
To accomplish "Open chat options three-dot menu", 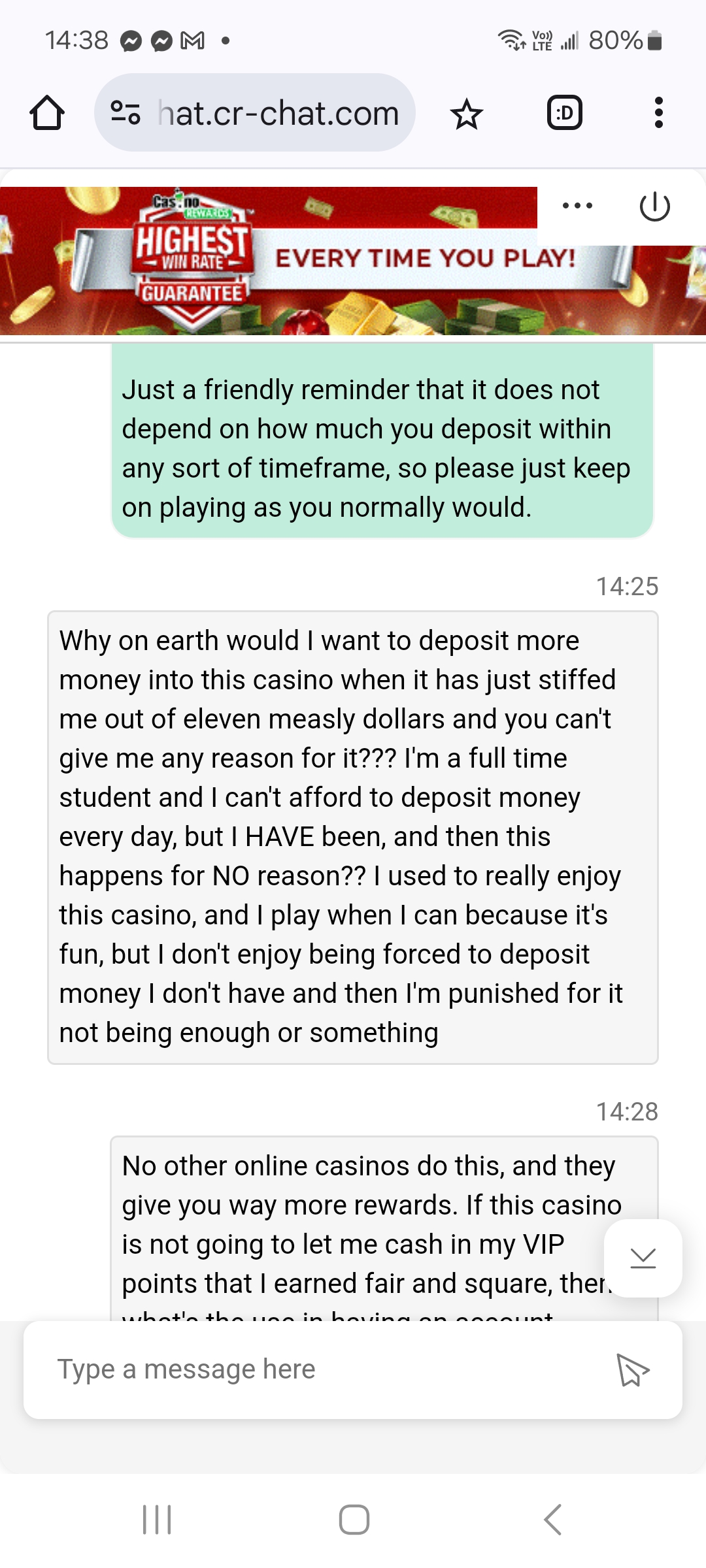I will coord(577,206).
